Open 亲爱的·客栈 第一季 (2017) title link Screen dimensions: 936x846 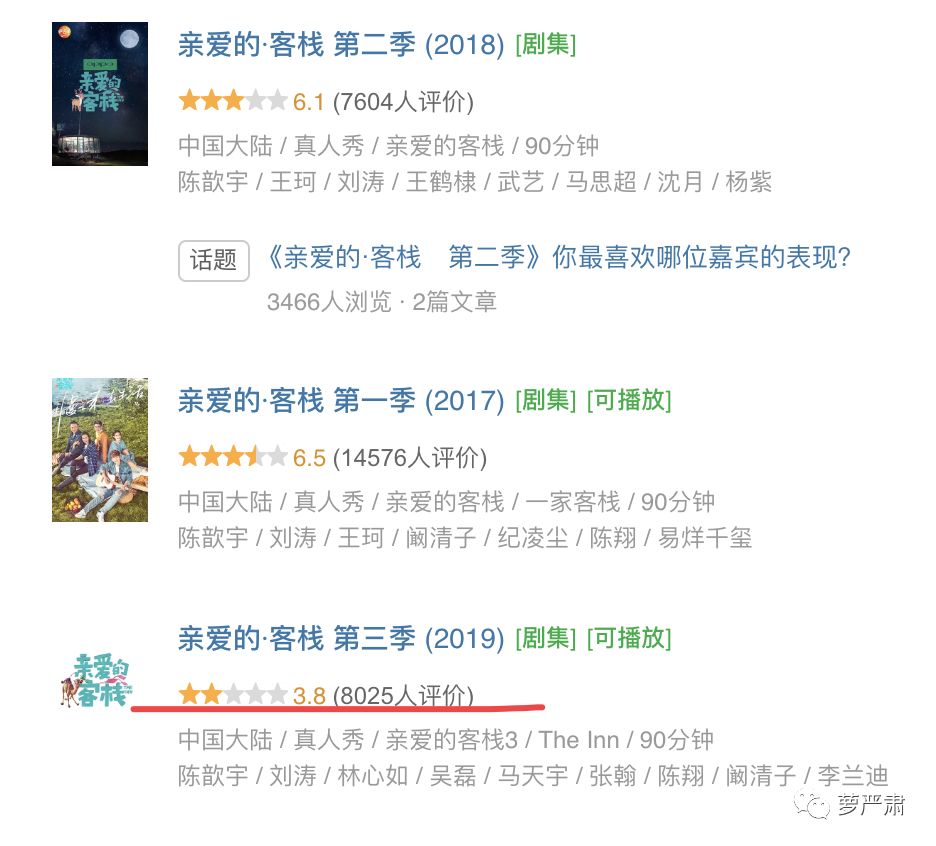click(x=340, y=401)
